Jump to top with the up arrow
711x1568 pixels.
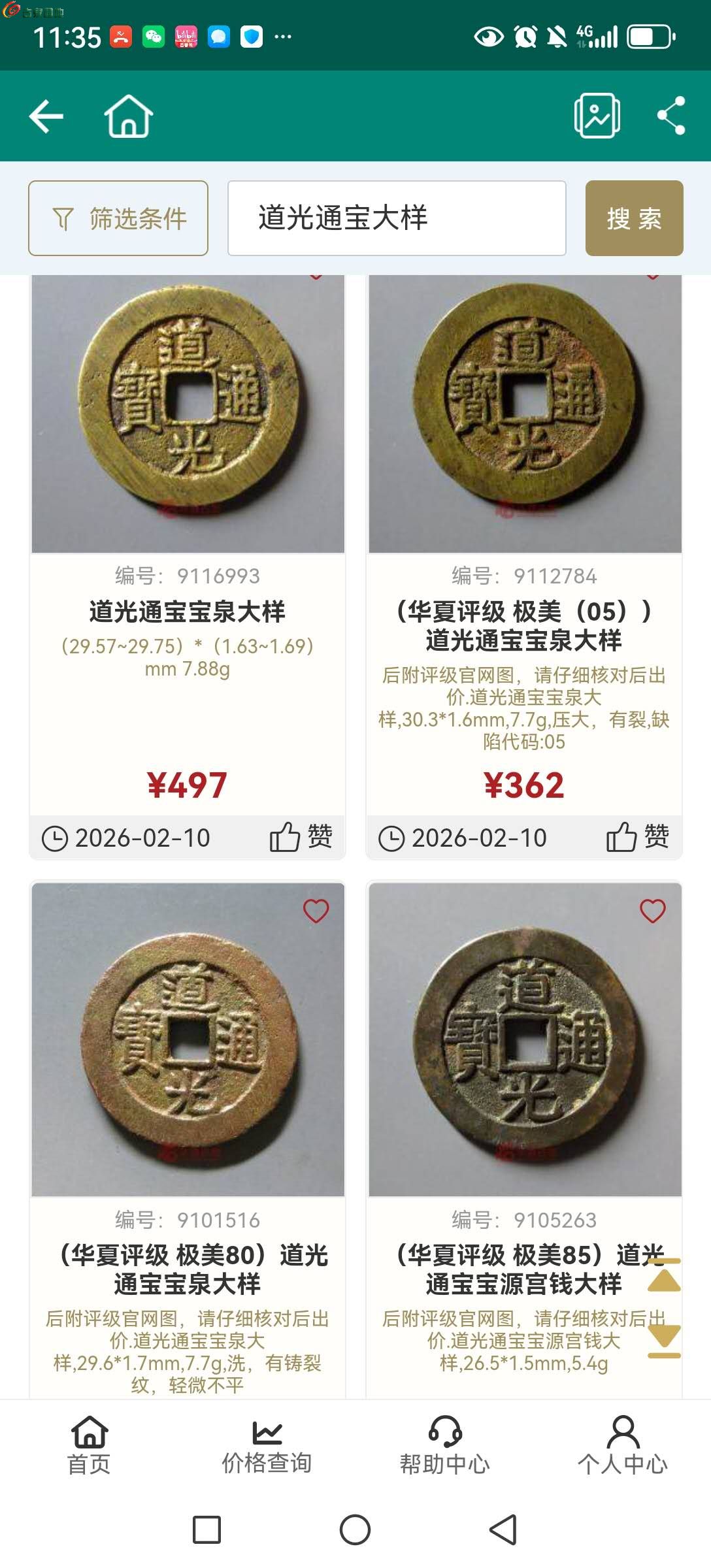coord(664,1276)
